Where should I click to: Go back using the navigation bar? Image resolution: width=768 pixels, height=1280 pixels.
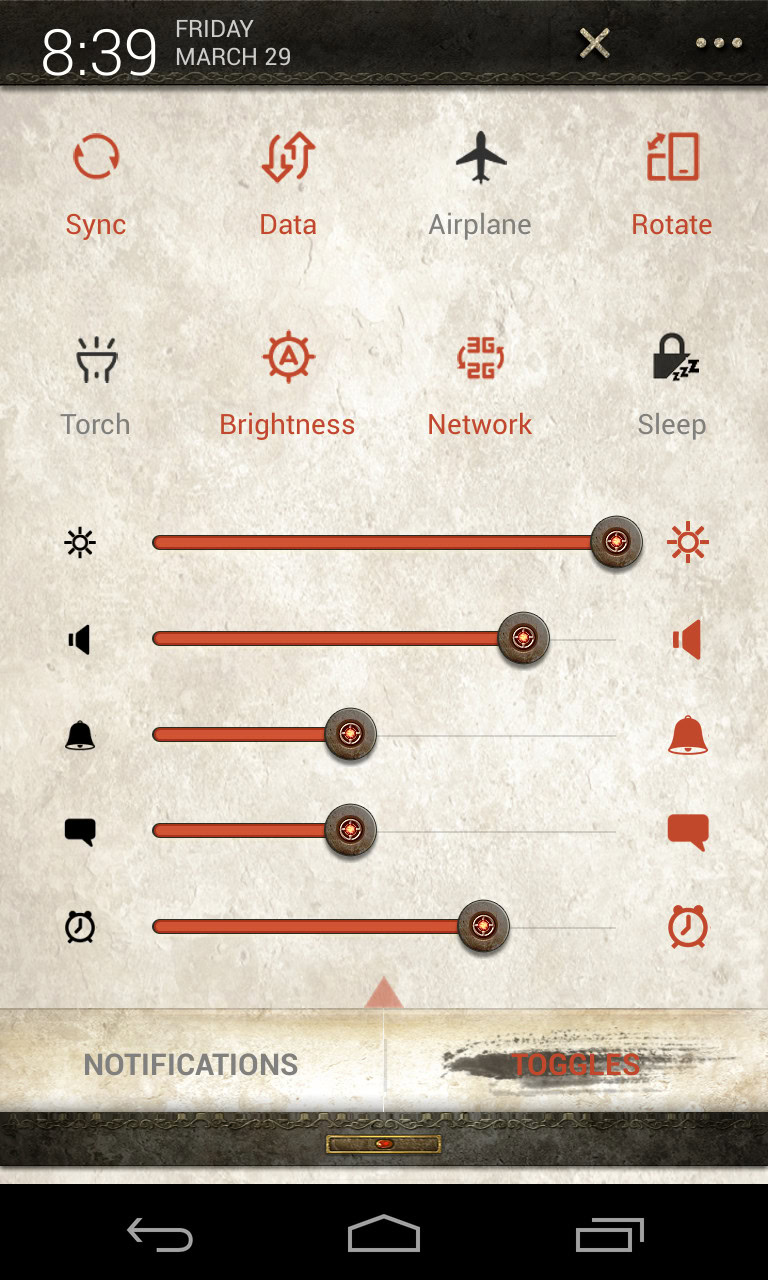coord(160,1236)
